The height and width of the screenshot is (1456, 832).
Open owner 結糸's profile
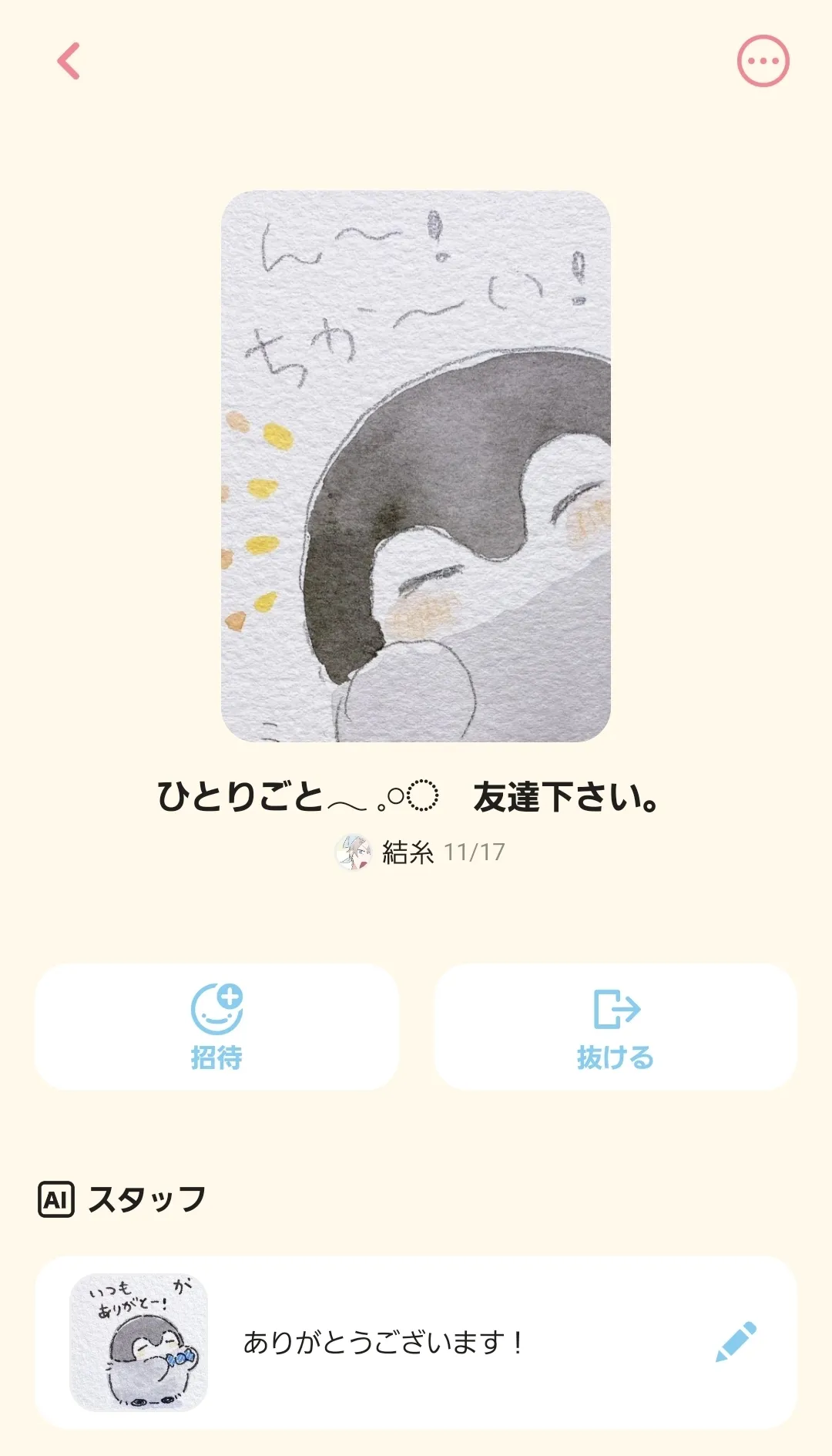(x=385, y=852)
